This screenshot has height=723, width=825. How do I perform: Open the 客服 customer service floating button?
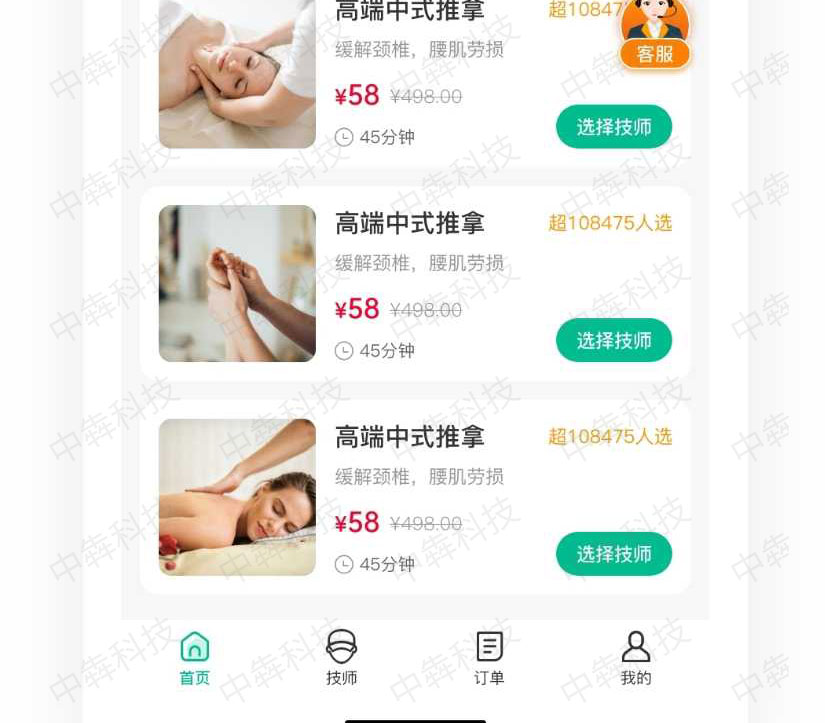tap(655, 35)
